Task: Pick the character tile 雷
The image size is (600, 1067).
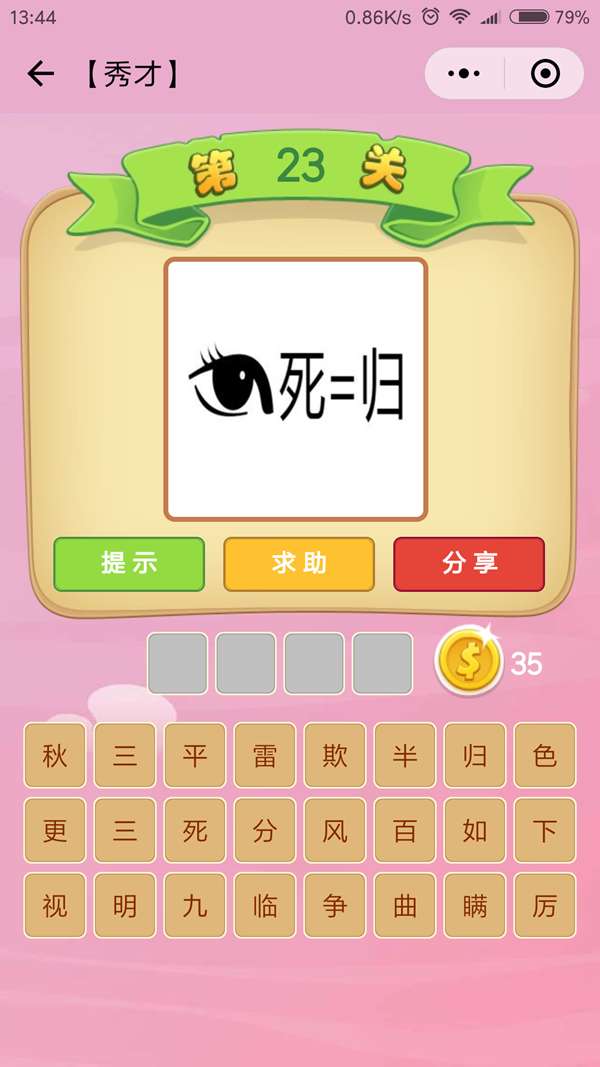Action: pyautogui.click(x=265, y=756)
